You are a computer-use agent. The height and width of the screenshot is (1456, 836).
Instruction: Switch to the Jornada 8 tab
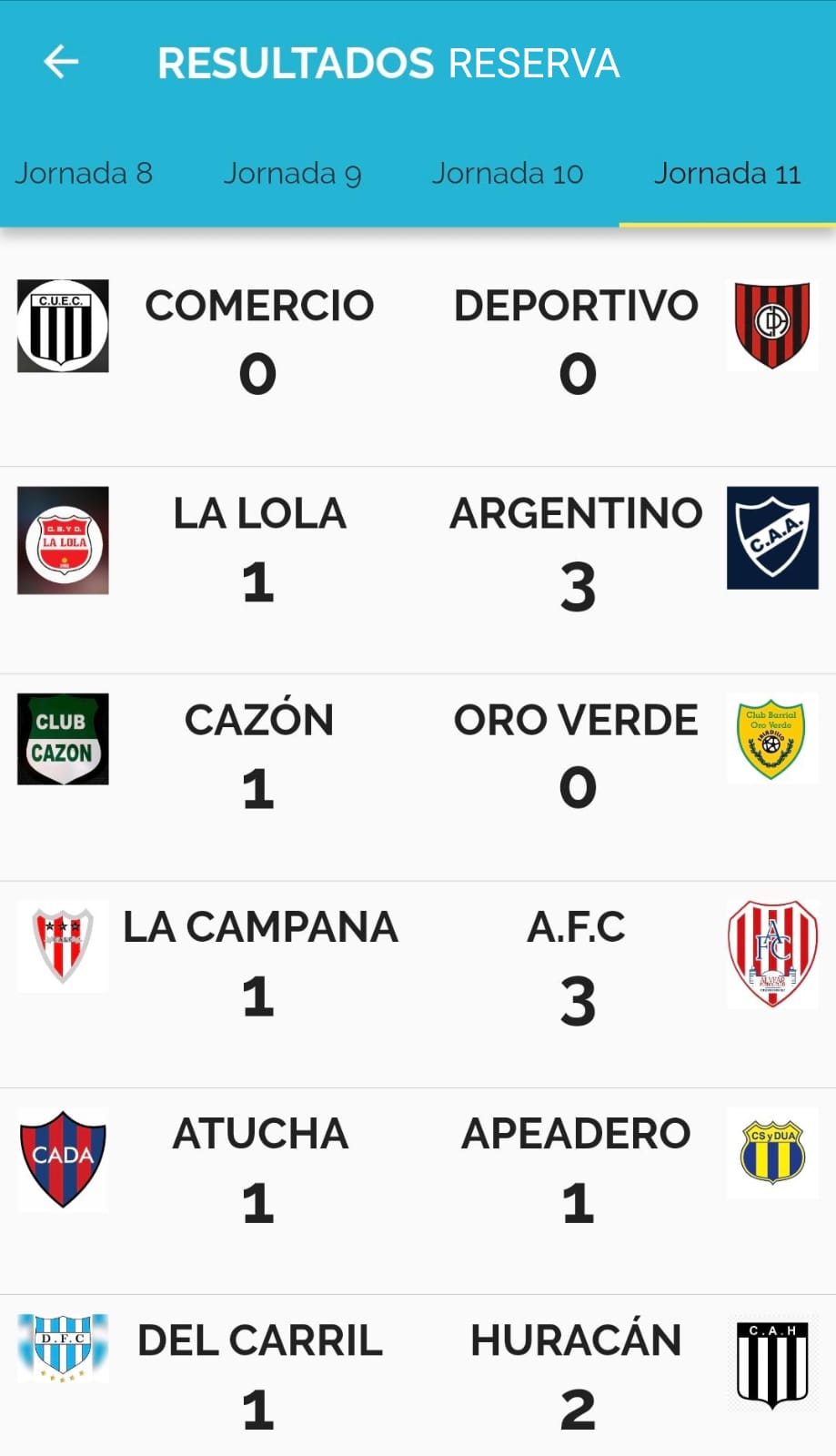(x=84, y=173)
